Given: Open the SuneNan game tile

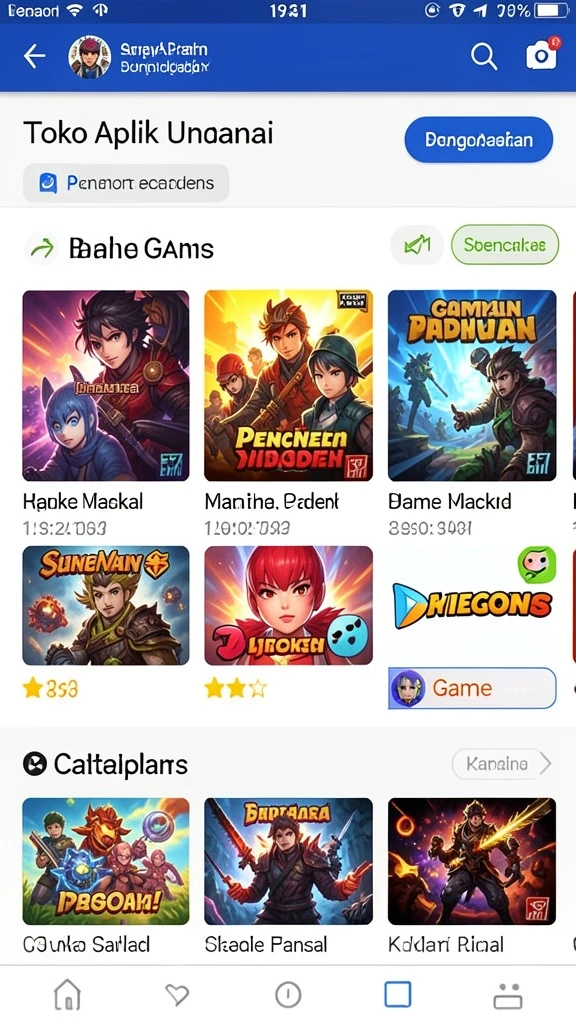Looking at the screenshot, I should click(106, 605).
